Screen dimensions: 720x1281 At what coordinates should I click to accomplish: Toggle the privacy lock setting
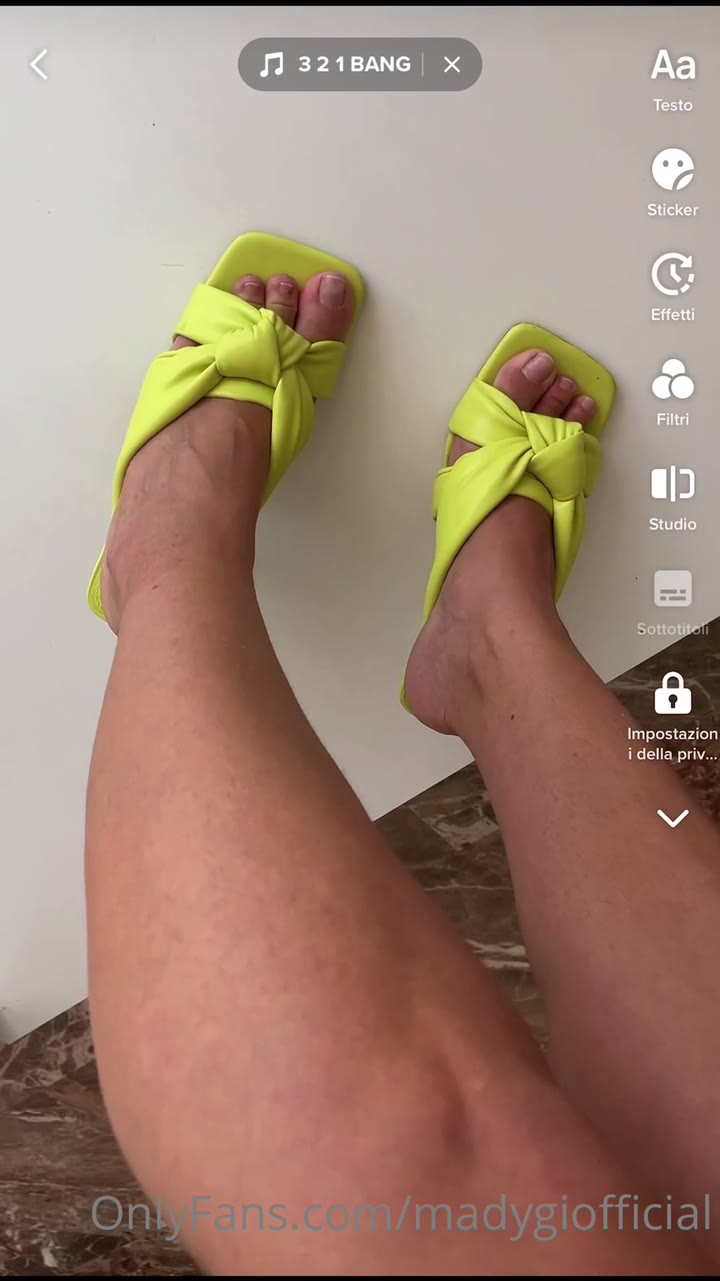click(x=673, y=693)
